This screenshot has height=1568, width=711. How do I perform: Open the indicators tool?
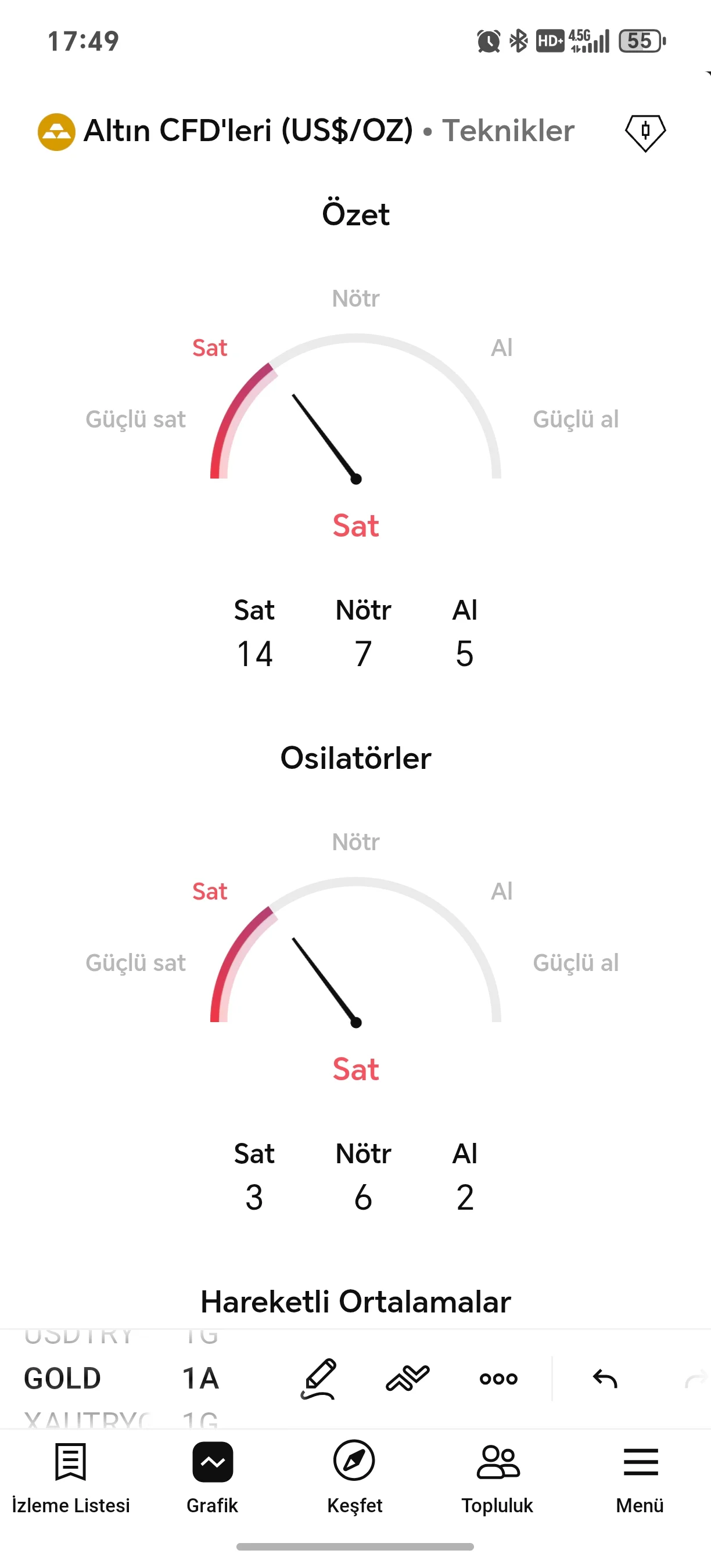(408, 1379)
